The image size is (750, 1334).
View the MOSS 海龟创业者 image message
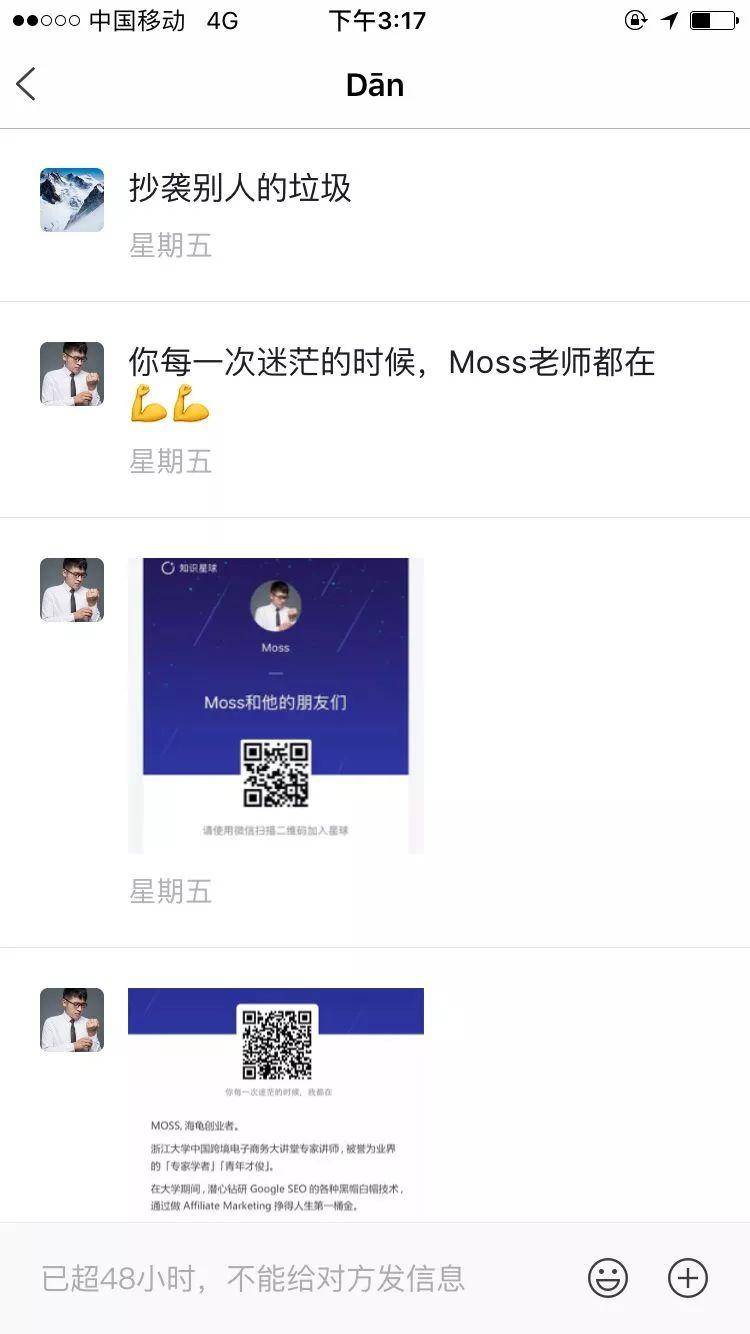click(x=275, y=1100)
